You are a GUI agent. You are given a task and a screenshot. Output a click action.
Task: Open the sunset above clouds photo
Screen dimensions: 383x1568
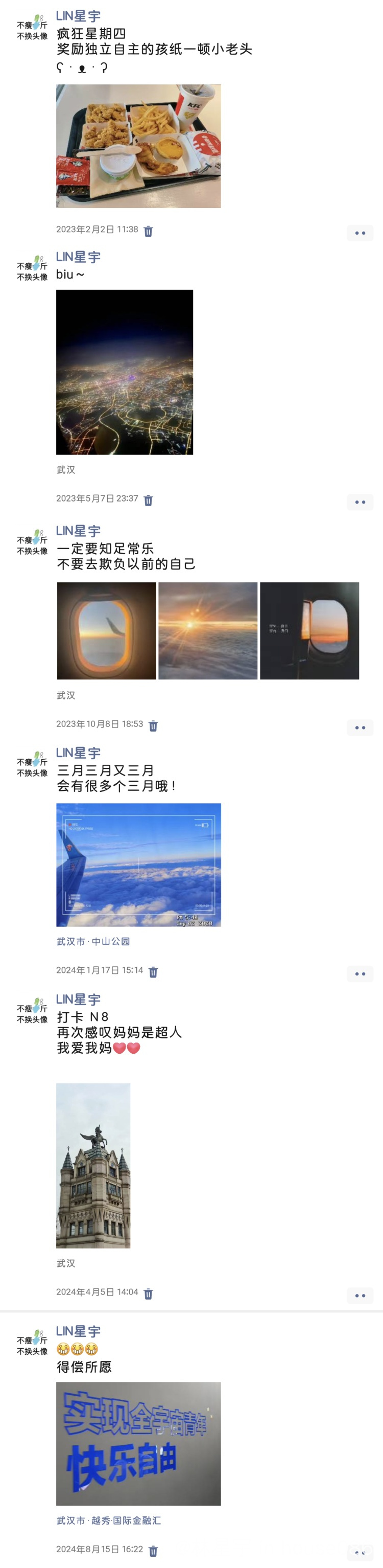[208, 630]
